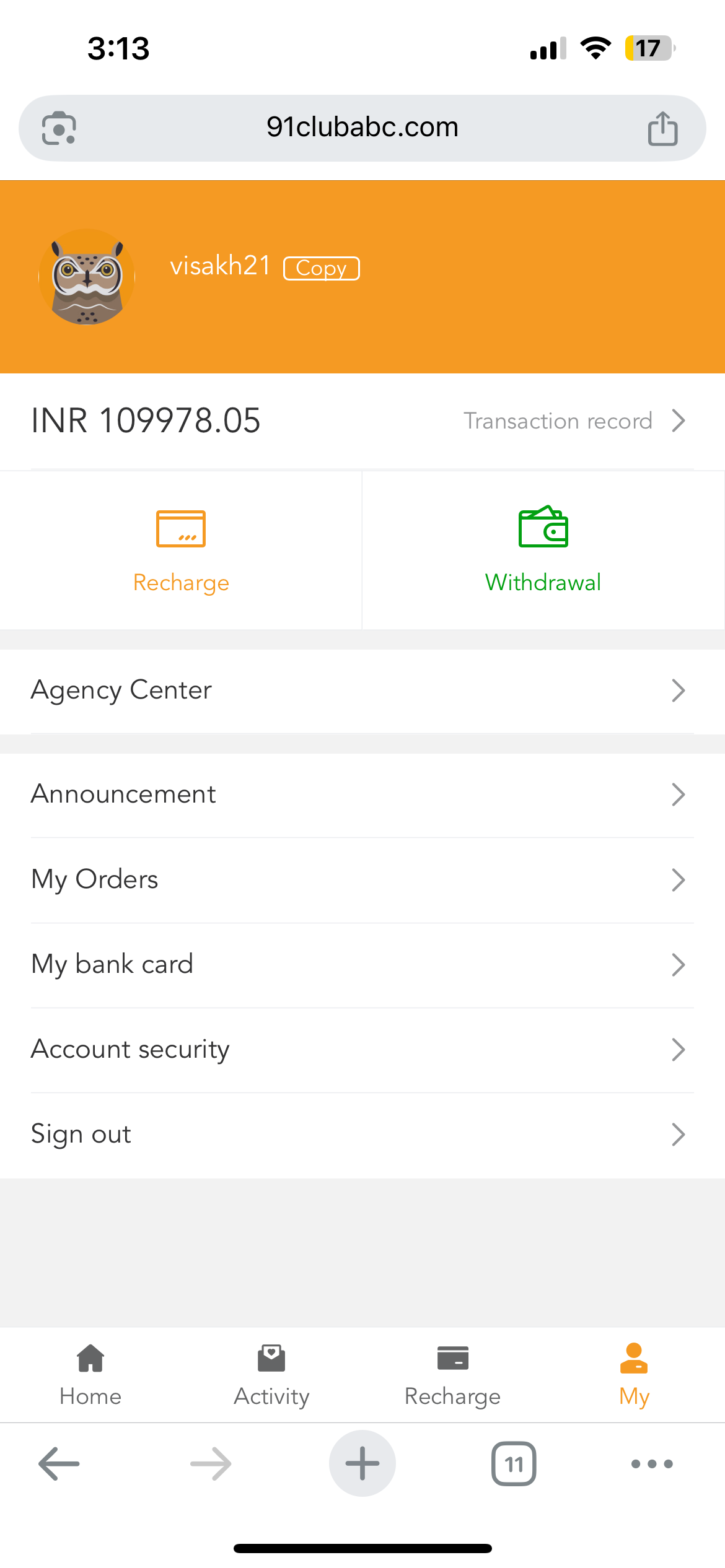
Task: Copy the username visakh21
Action: coord(321,268)
